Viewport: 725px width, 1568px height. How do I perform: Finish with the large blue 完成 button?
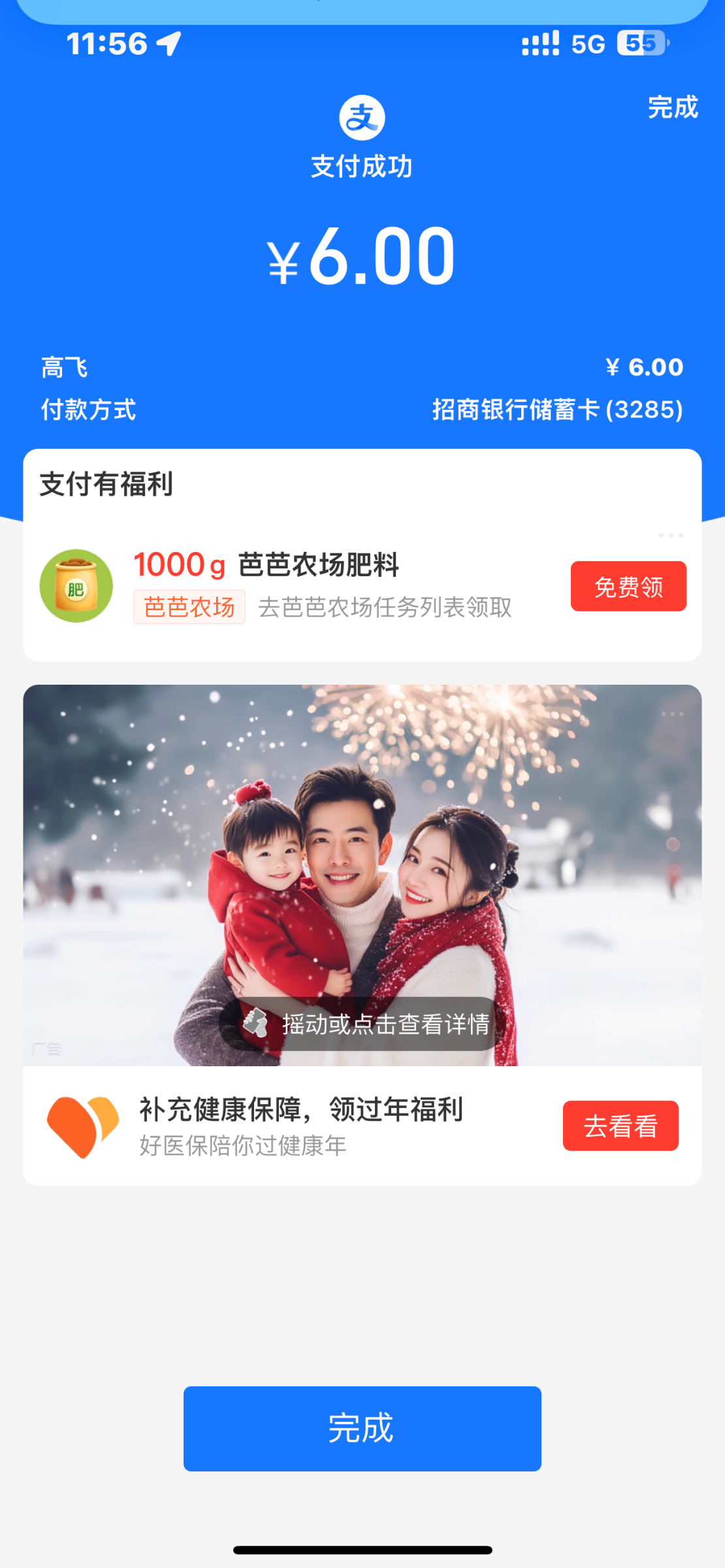click(x=362, y=1429)
